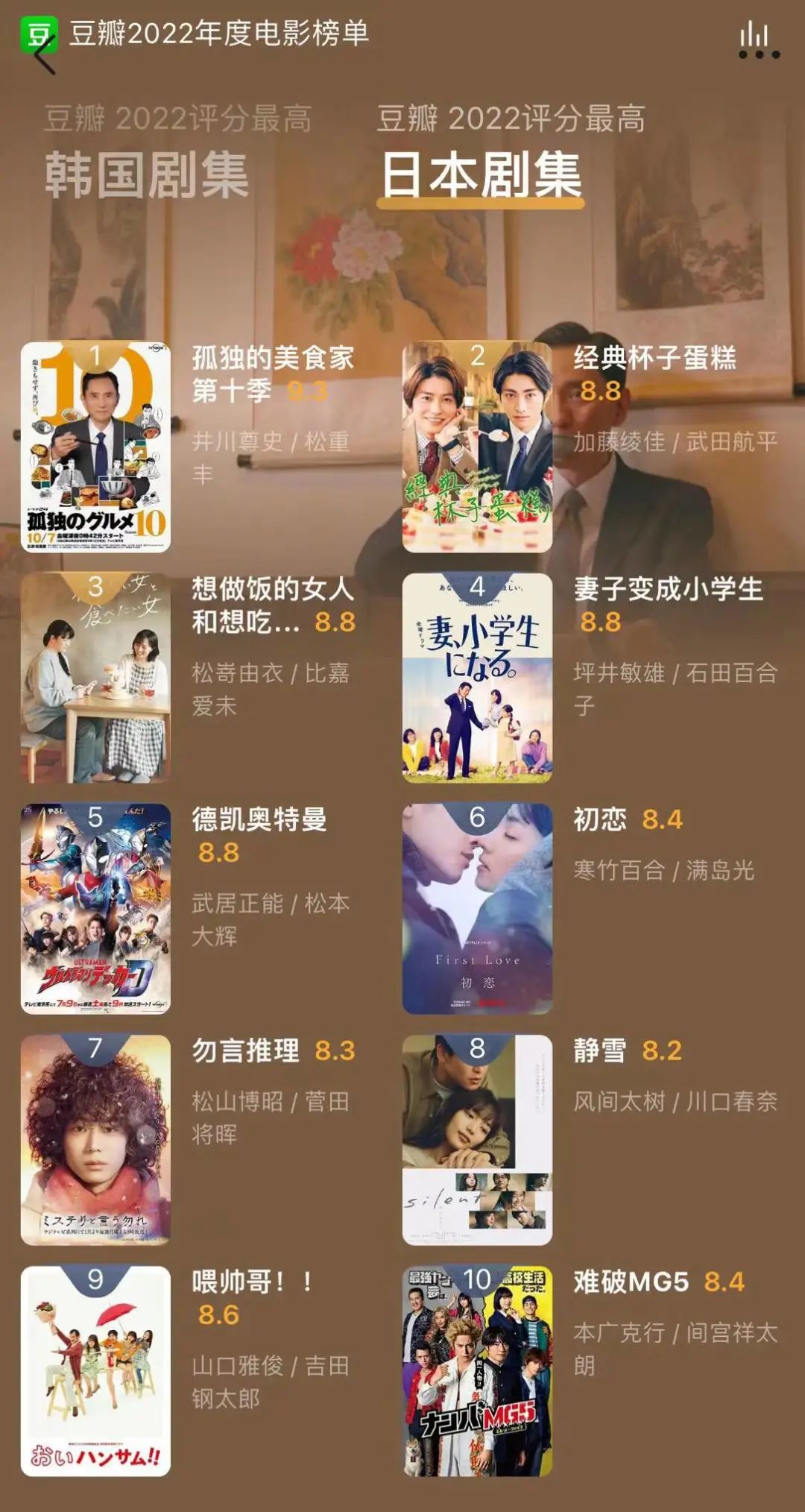This screenshot has width=805, height=1512.
Task: Open 经典杯子蛋糕 details
Action: point(477,447)
